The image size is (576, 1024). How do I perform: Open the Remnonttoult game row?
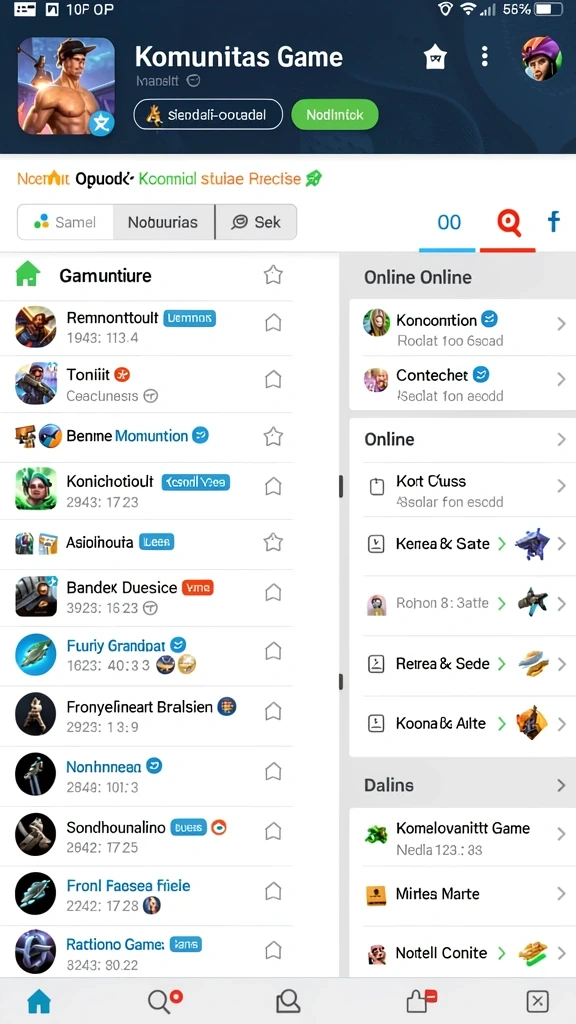pos(146,327)
